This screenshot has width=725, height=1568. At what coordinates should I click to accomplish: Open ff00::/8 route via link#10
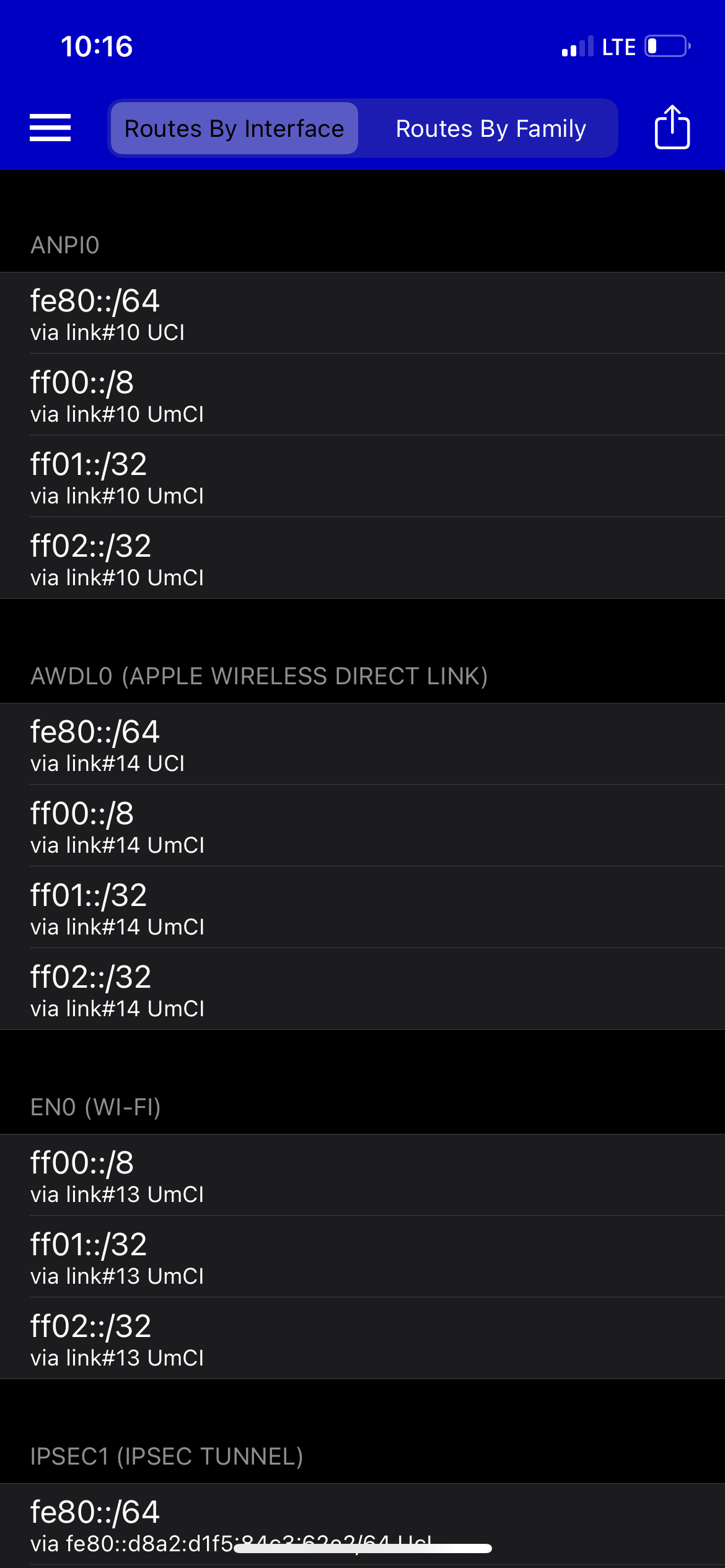pyautogui.click(x=362, y=395)
